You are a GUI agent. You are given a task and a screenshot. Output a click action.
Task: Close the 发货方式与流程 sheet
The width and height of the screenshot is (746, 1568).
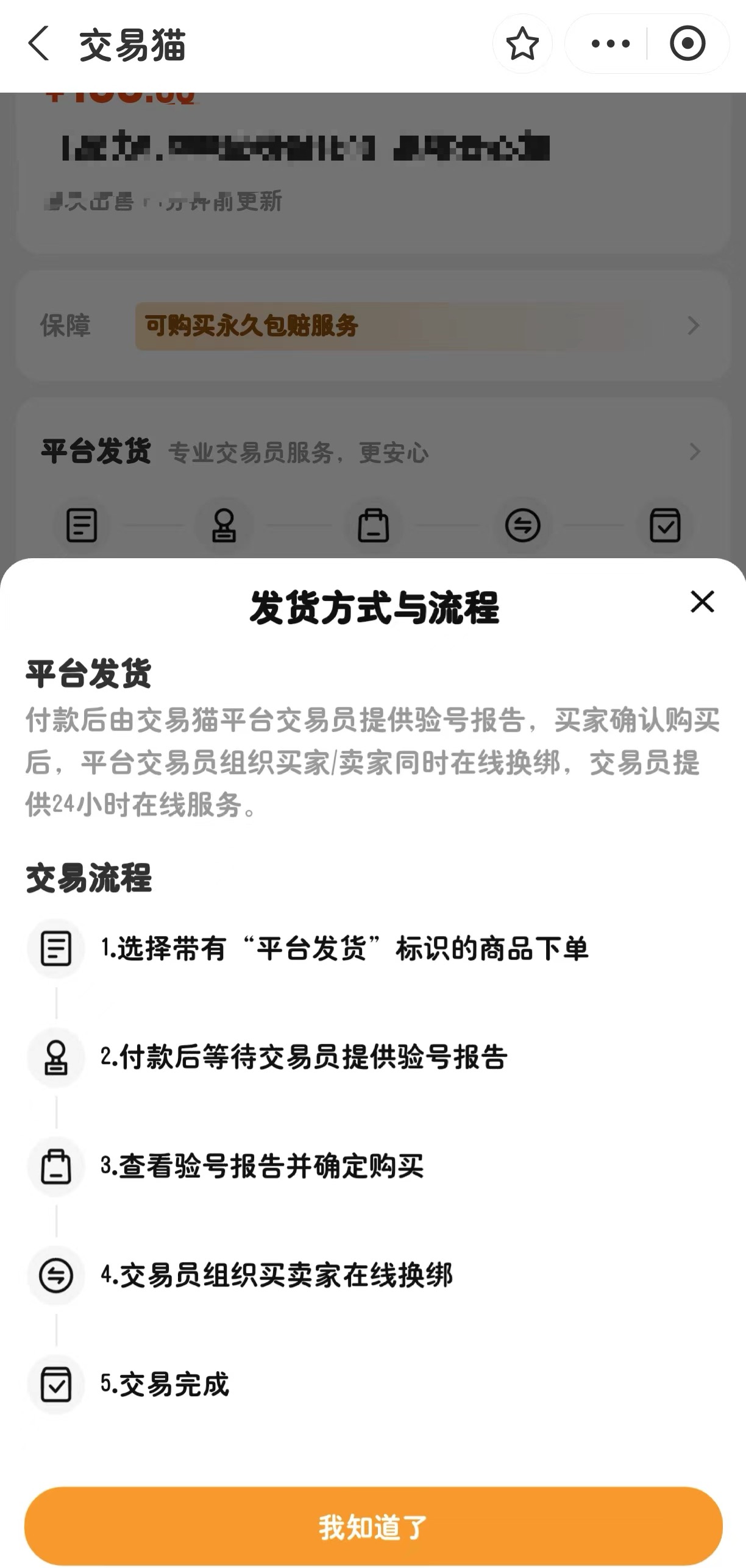click(x=702, y=602)
